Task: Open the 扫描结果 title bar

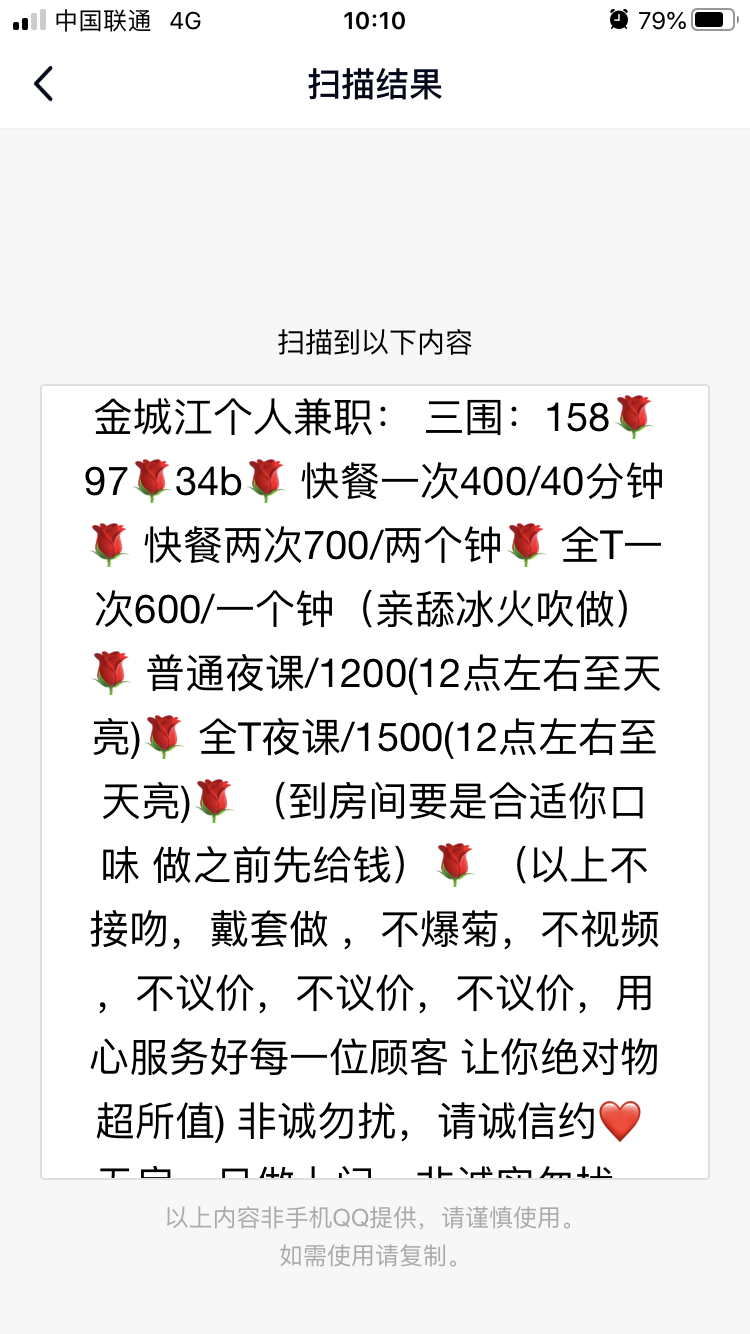Action: pos(375,85)
